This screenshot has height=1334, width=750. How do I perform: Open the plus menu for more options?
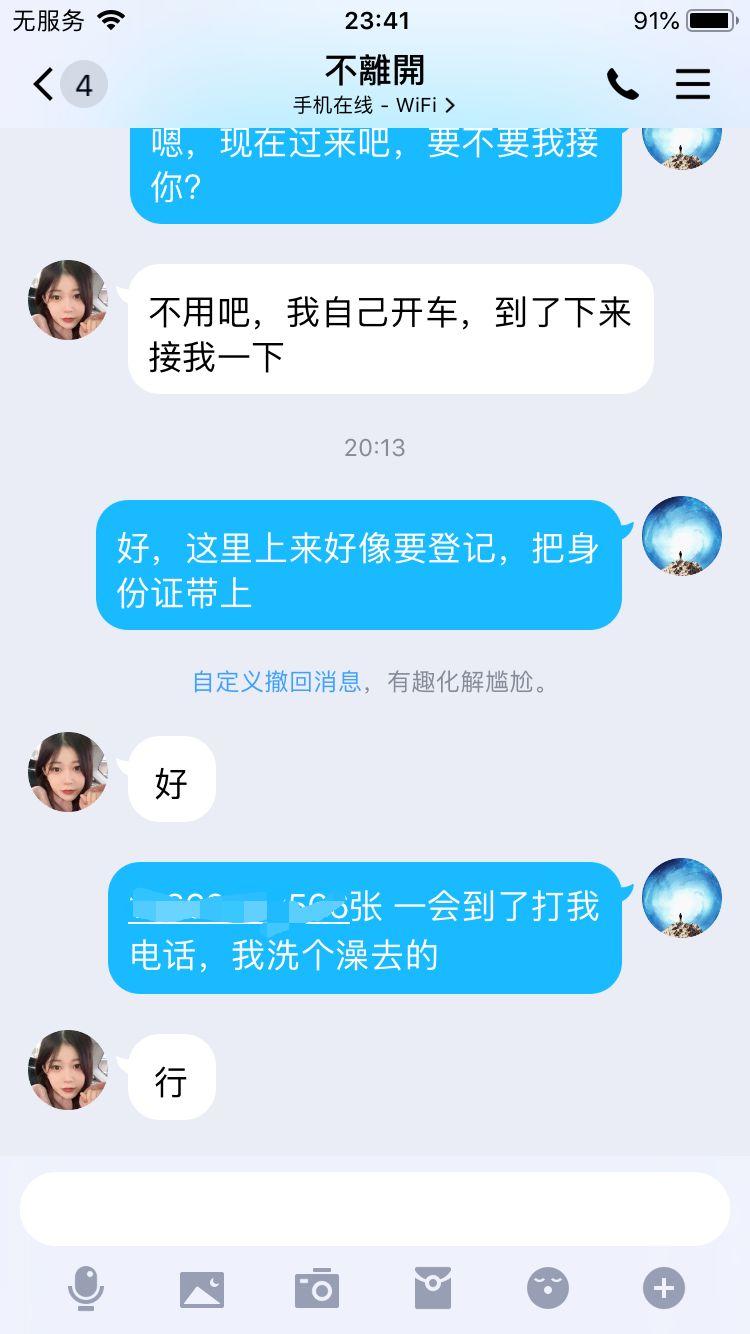tap(664, 1288)
